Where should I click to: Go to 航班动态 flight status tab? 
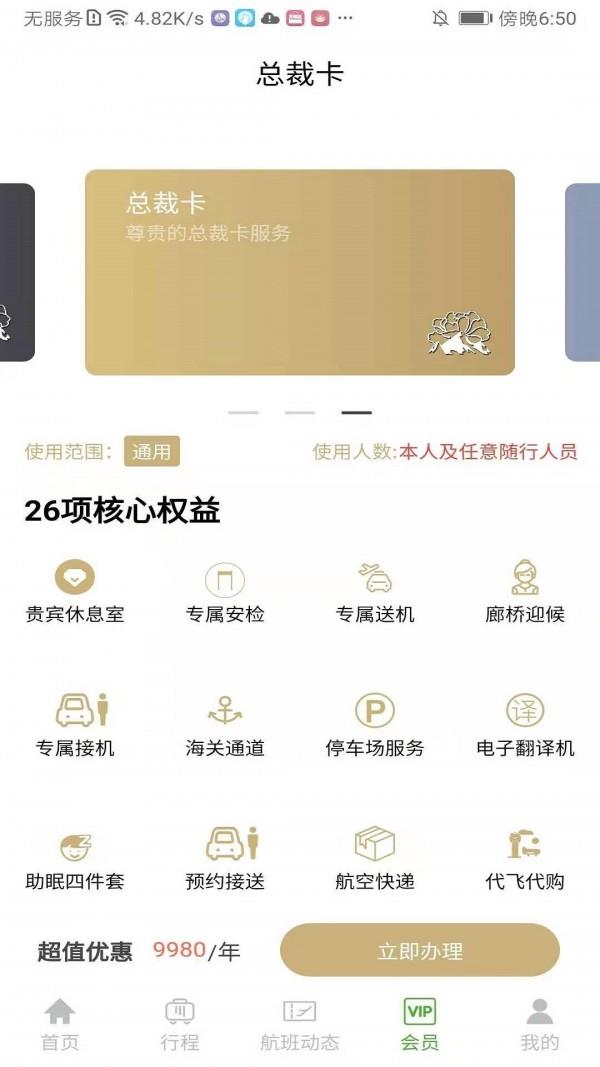coord(300,1025)
